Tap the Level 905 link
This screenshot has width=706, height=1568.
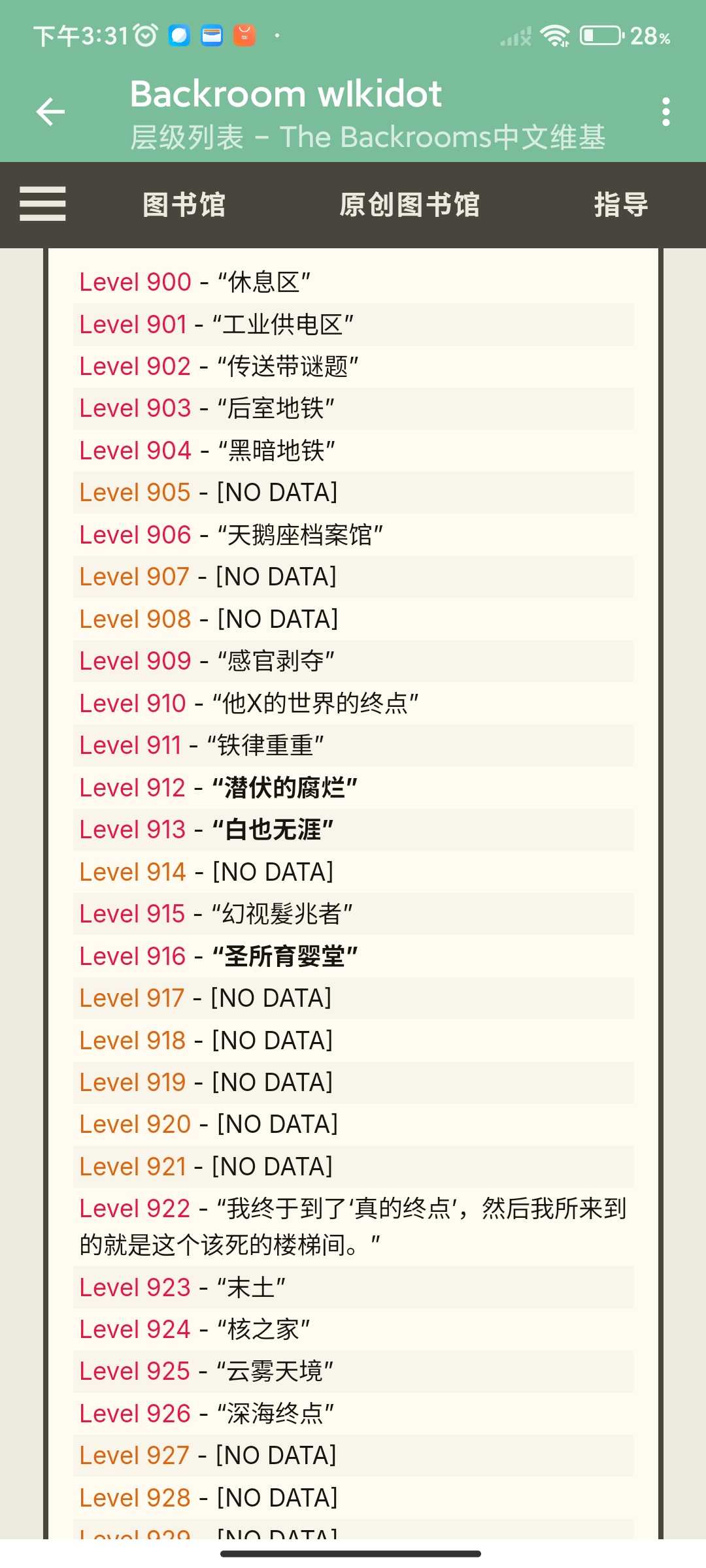(135, 493)
